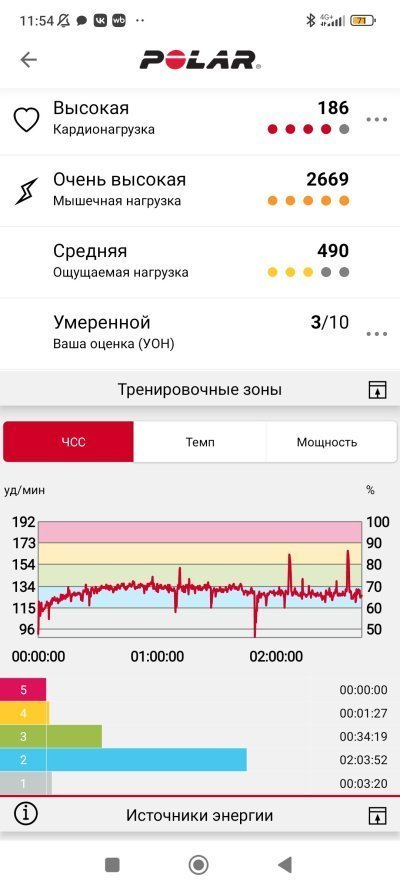400x889 pixels.
Task: Open more options for Ваша оценка (УОН)
Action: point(377,333)
